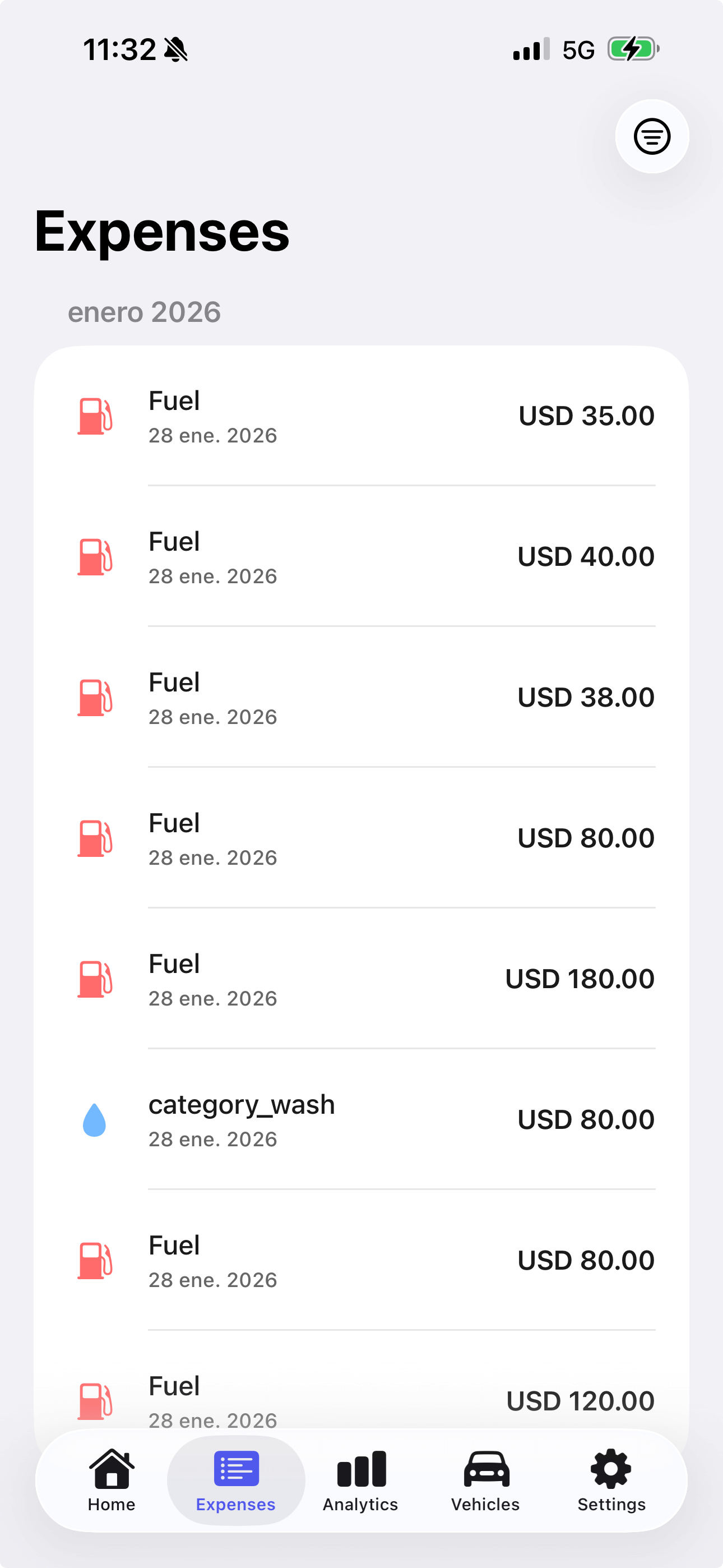The height and width of the screenshot is (1568, 723).
Task: Tap the water drop icon beside category_wash
Action: pyautogui.click(x=94, y=1120)
